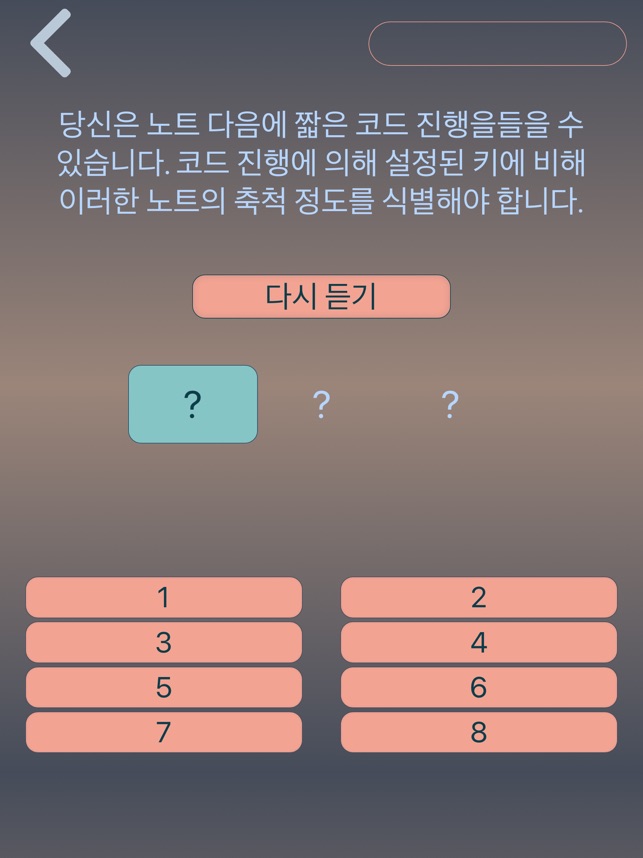
Task: Tap the 다시 듣기 button
Action: (x=321, y=296)
